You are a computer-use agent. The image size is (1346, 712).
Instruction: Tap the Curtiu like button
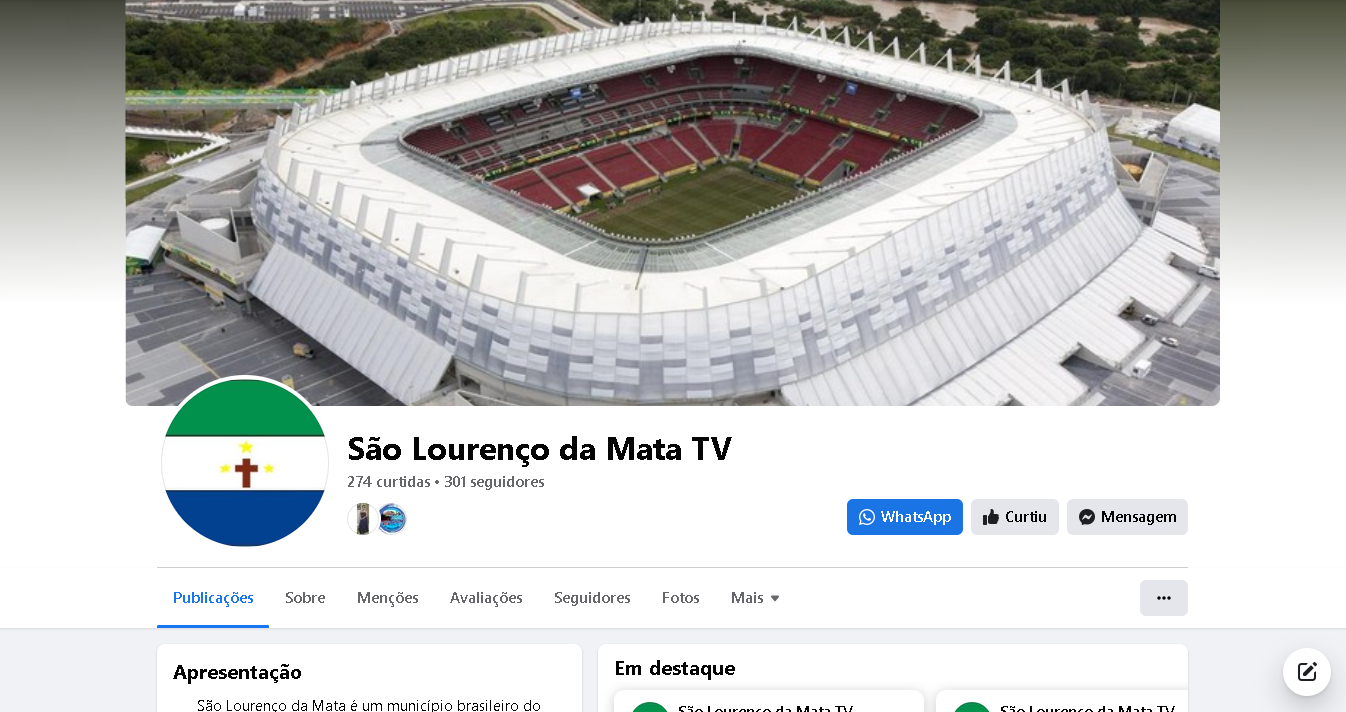pyautogui.click(x=1014, y=517)
